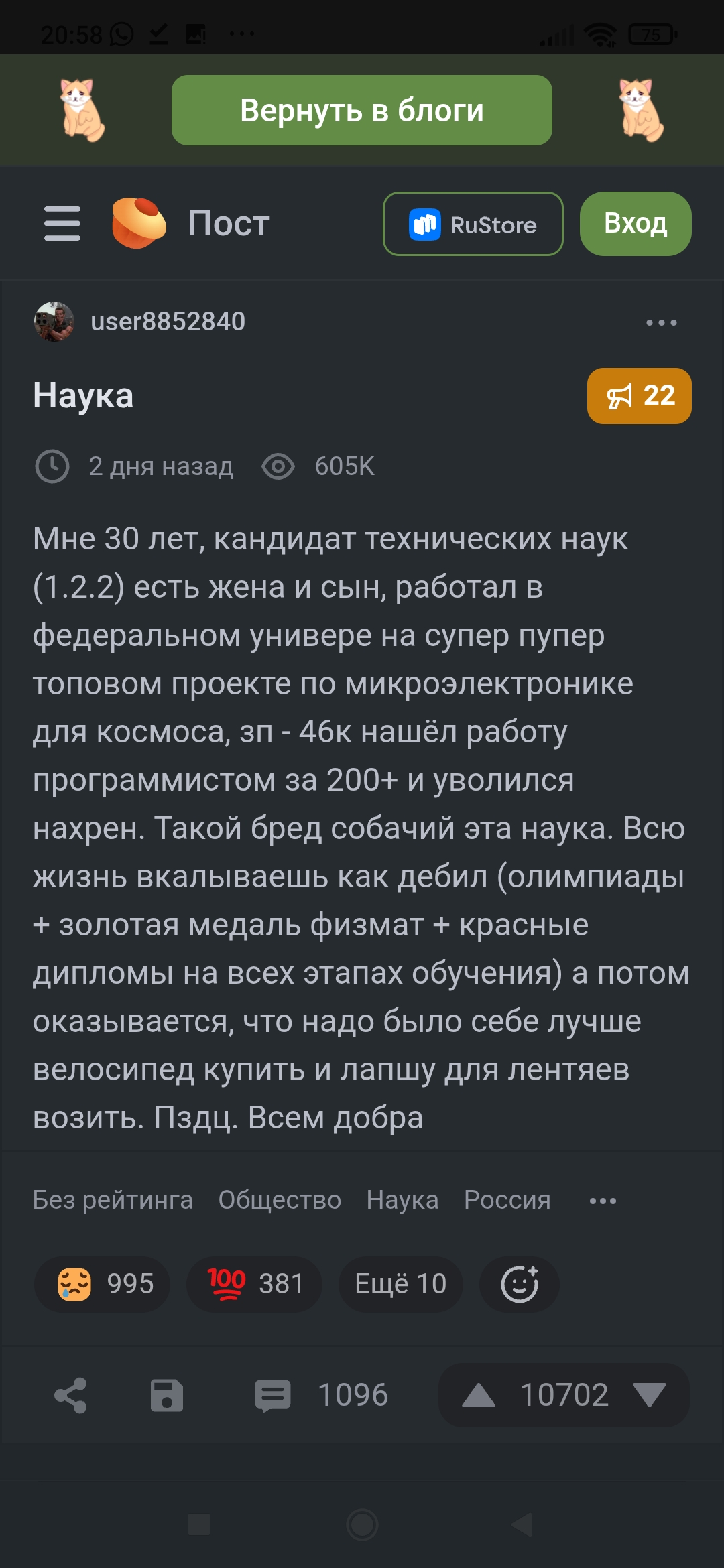Screen dimensions: 724x1568
Task: Open the "Россия" tag
Action: pos(507,1199)
